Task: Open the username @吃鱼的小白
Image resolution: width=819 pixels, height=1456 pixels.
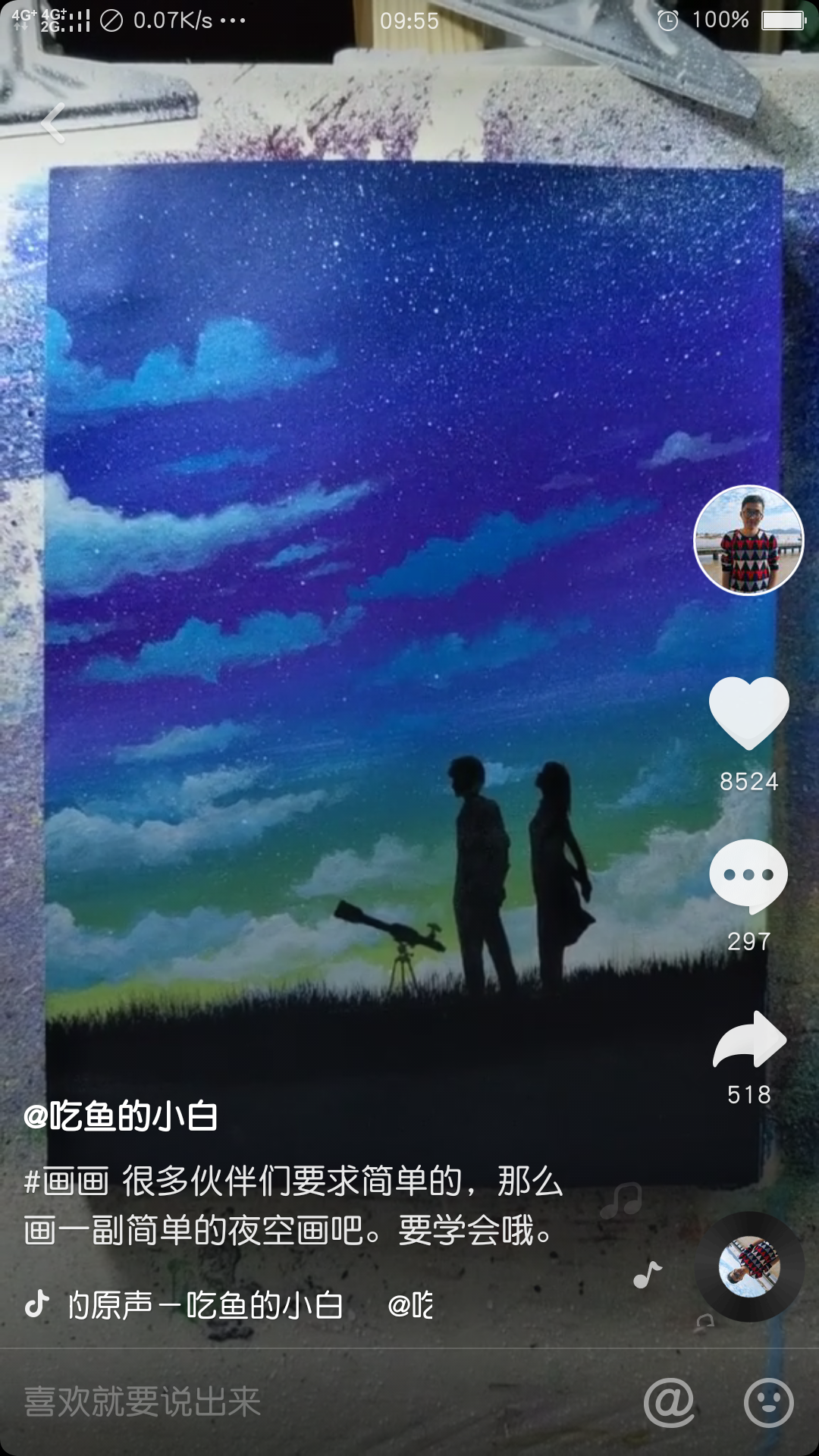Action: [x=121, y=1116]
